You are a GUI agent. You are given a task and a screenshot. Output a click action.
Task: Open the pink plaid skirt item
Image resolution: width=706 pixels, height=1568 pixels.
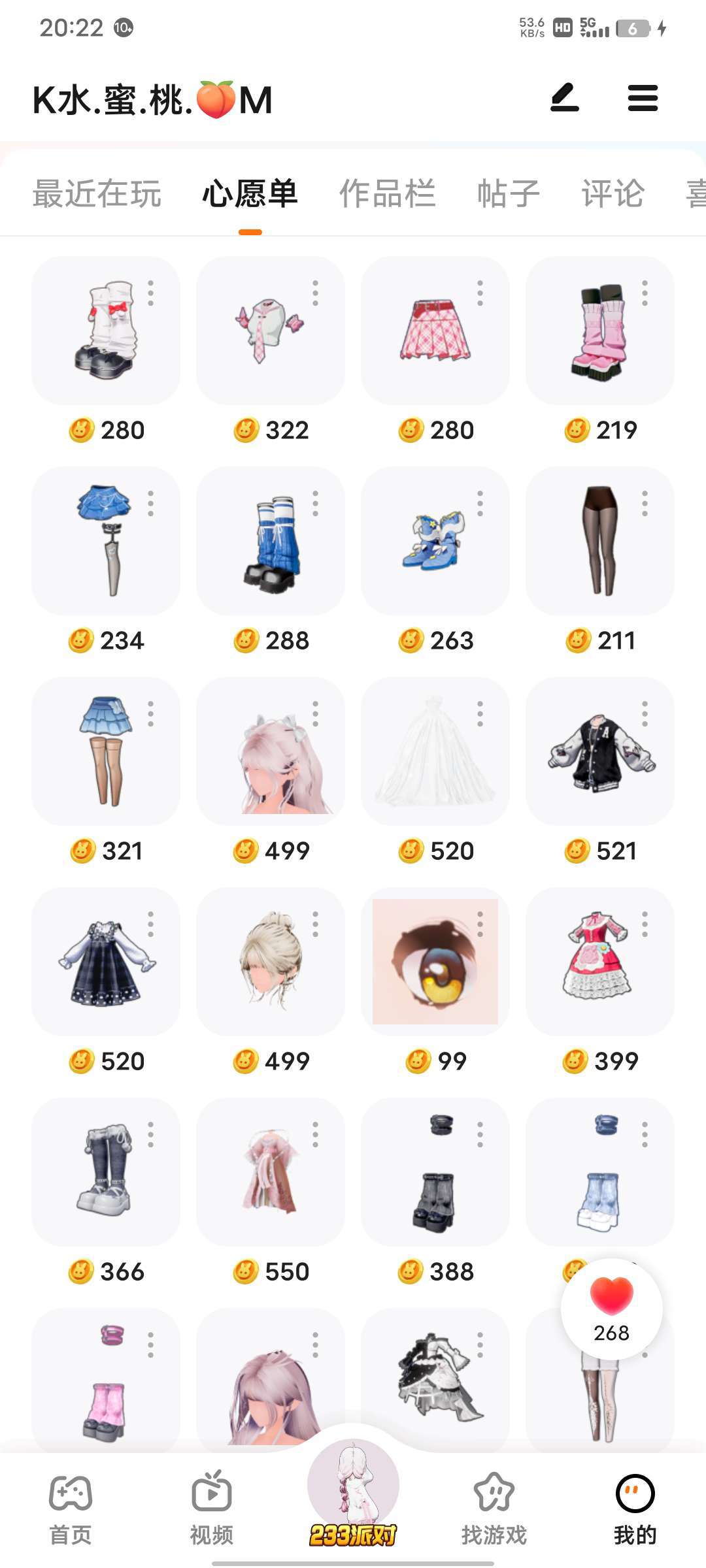[x=435, y=331]
